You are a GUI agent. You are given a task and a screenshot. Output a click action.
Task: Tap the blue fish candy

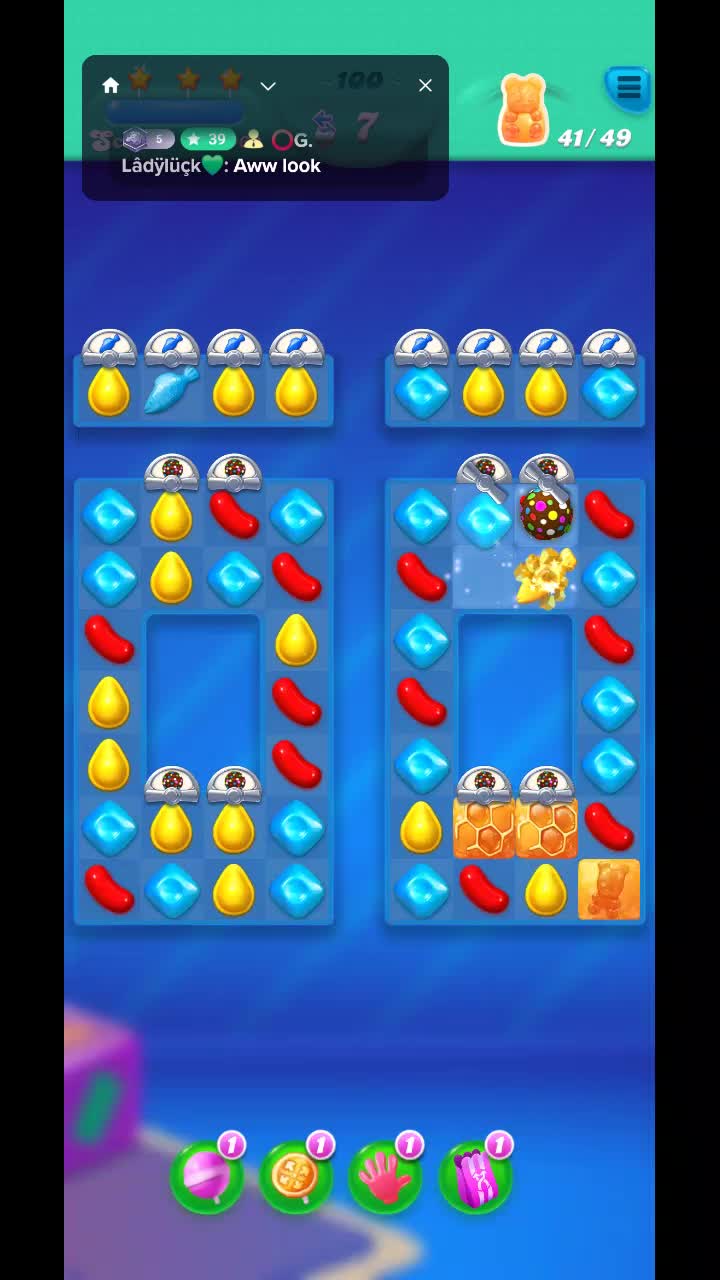click(x=171, y=391)
